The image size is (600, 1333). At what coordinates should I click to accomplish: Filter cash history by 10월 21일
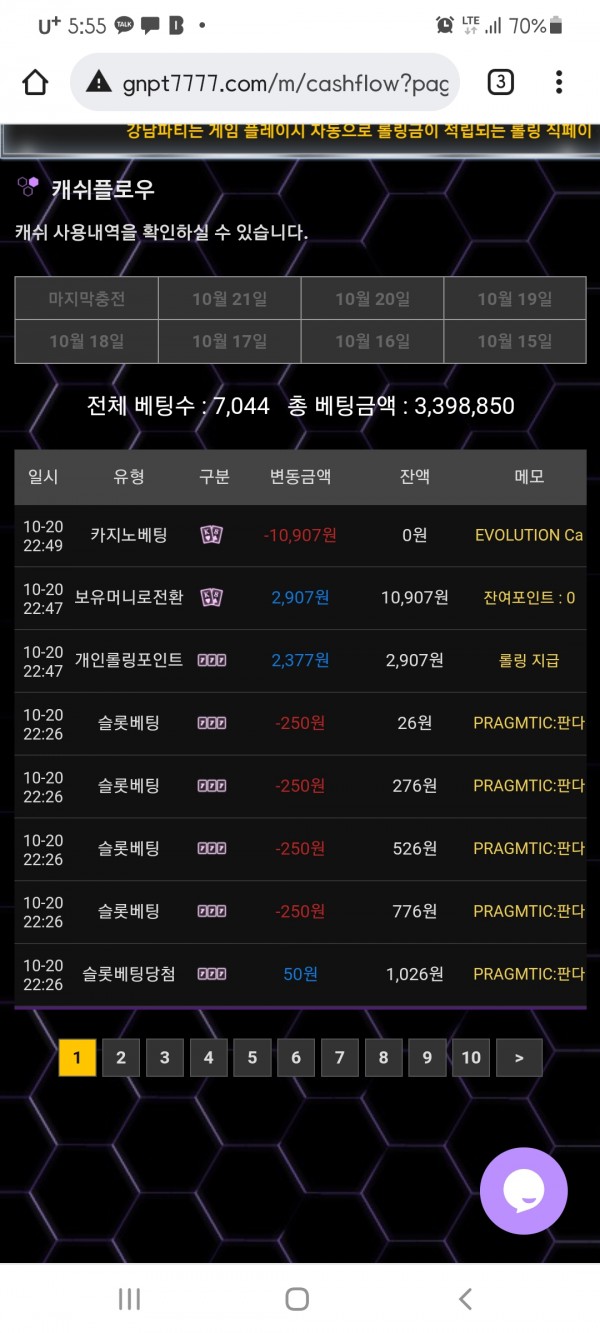[x=229, y=299]
